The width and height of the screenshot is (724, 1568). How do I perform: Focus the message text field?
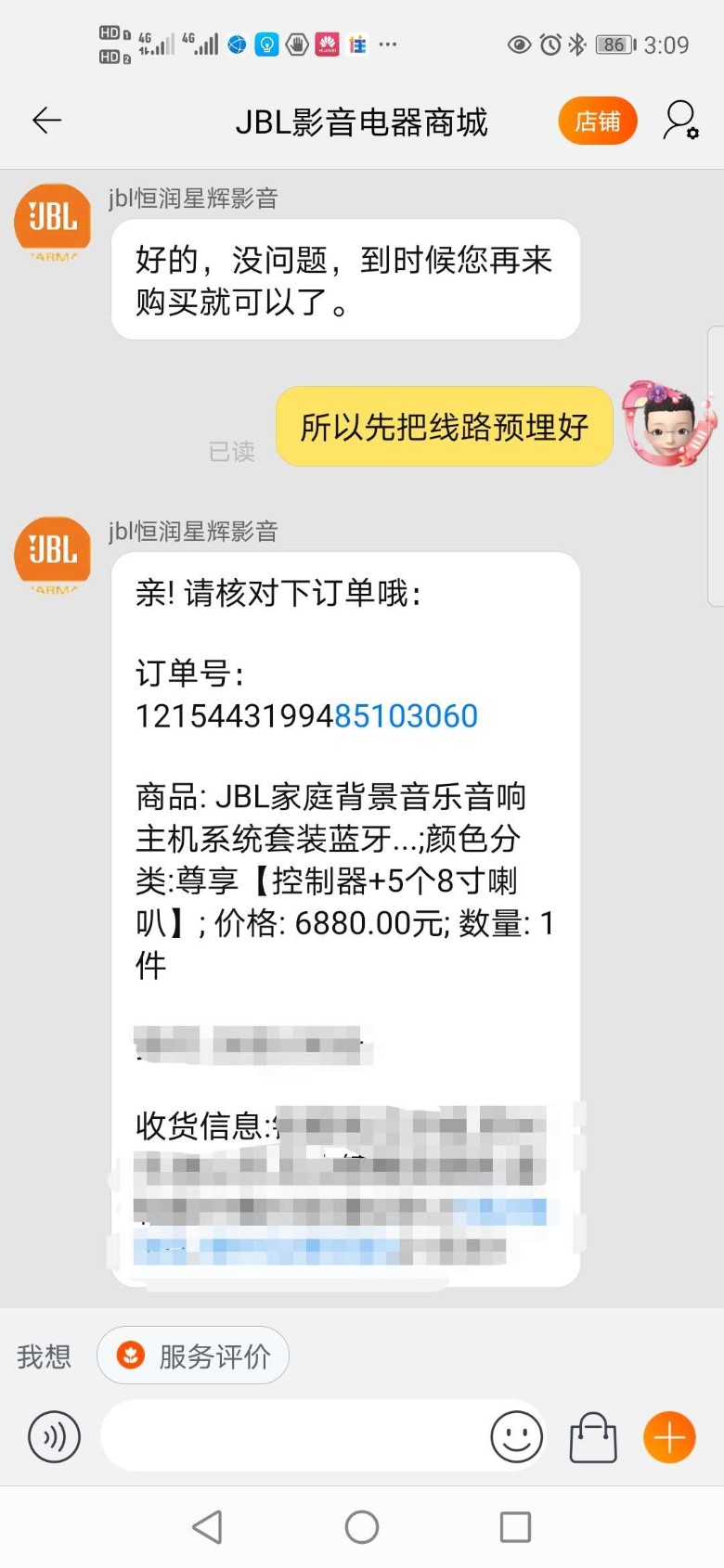pos(292,1436)
